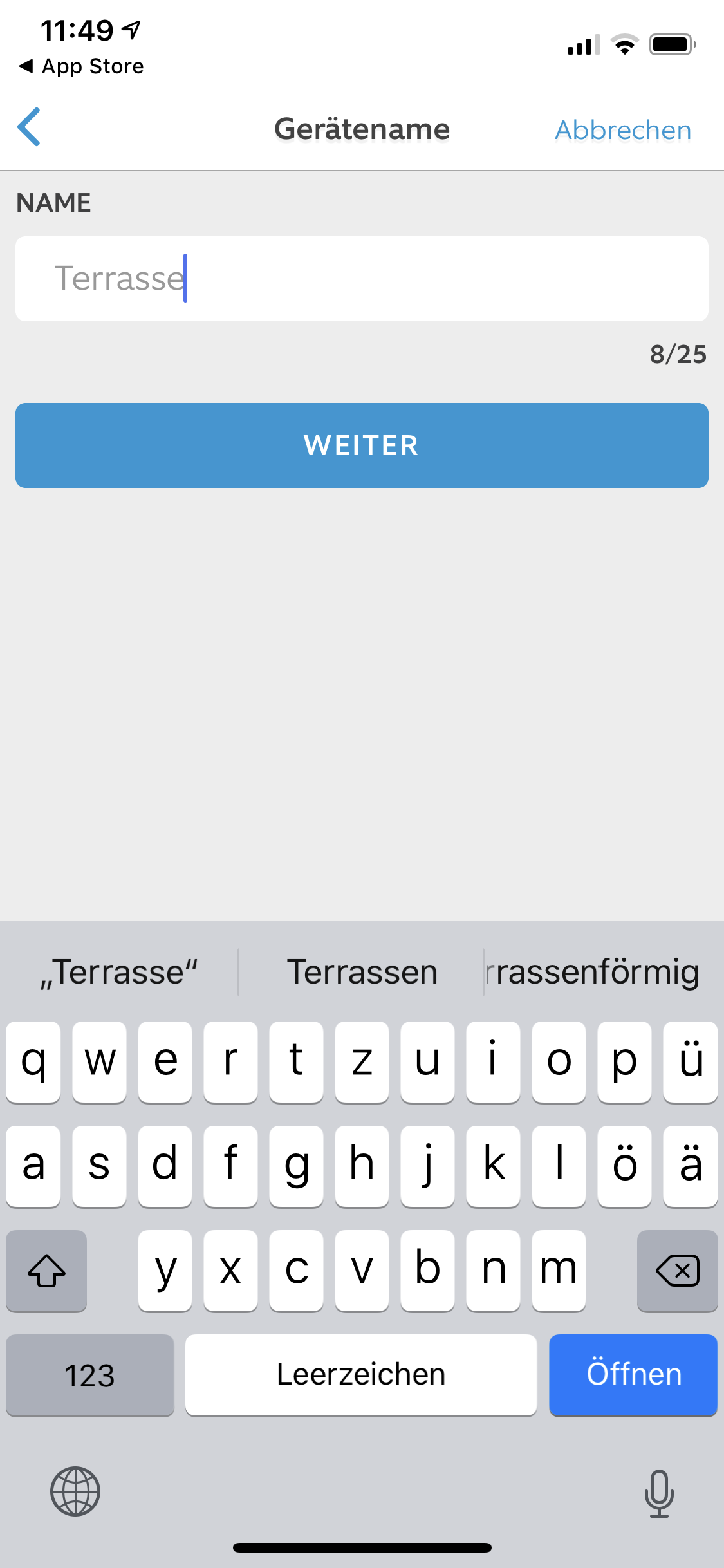Go back with the top-left arrow
724x1568 pixels.
point(30,127)
